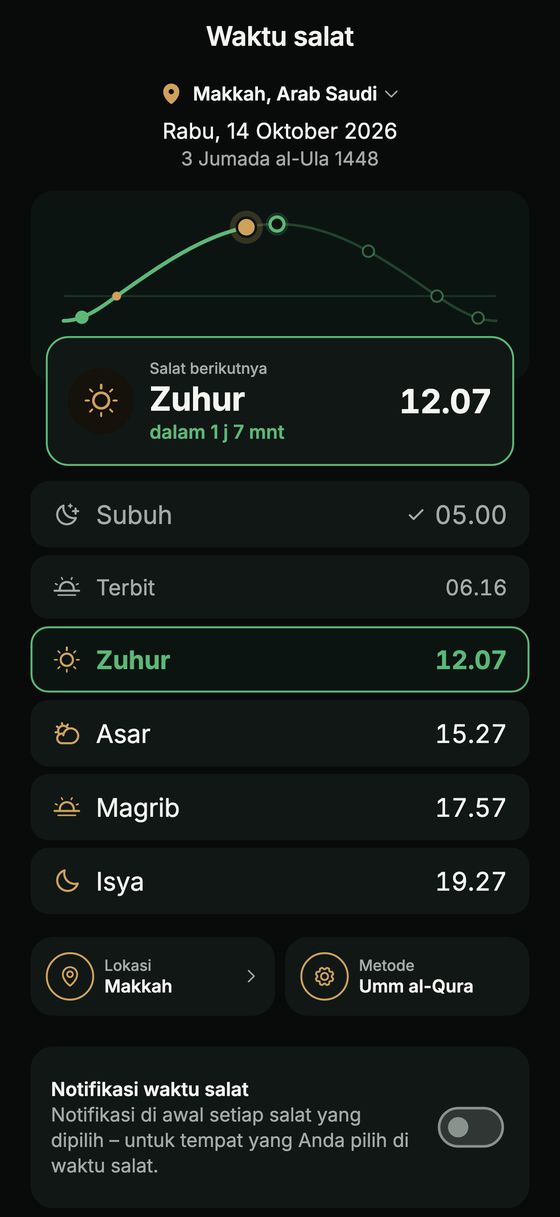Enable the Notifikasi waktu salat switch
The width and height of the screenshot is (560, 1217).
tap(471, 1127)
